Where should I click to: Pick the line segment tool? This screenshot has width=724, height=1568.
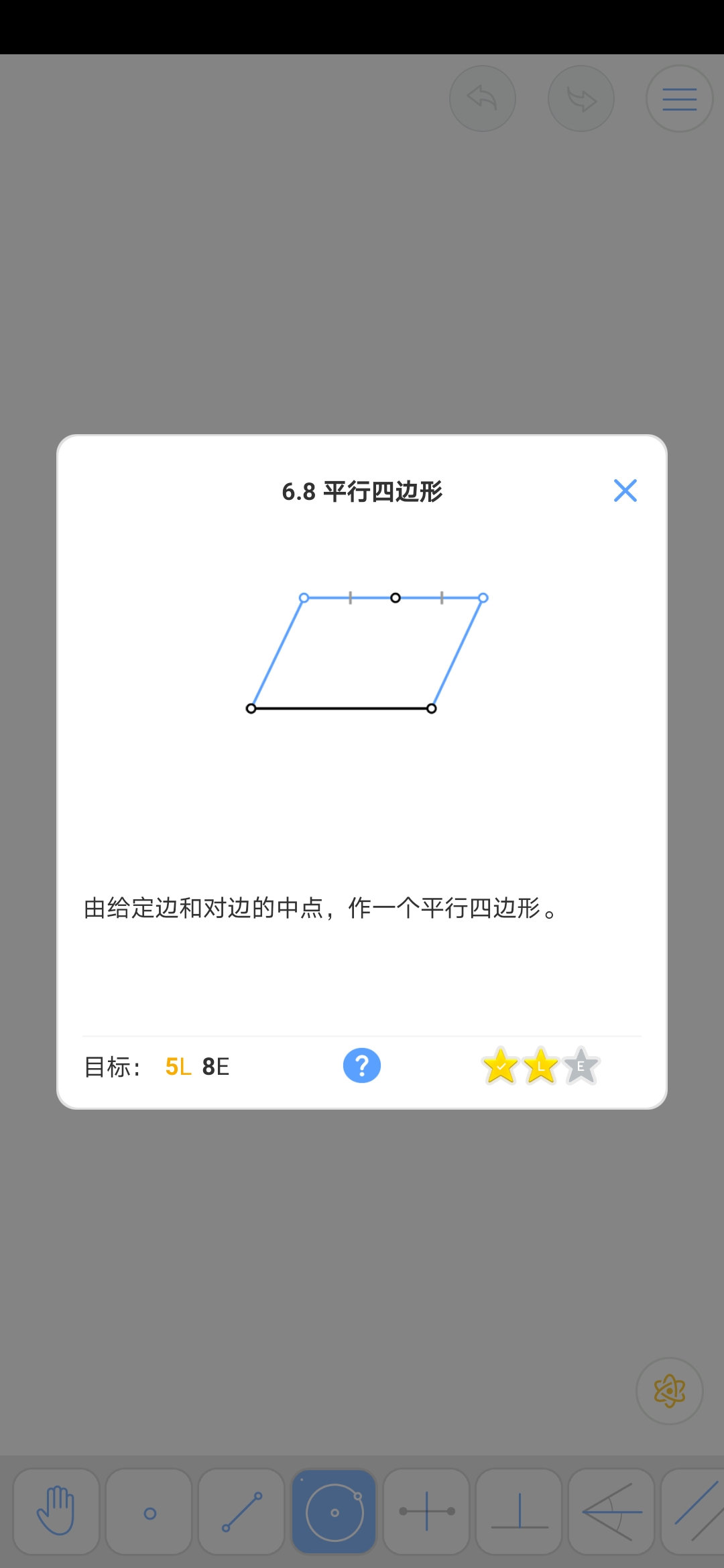[x=241, y=1511]
